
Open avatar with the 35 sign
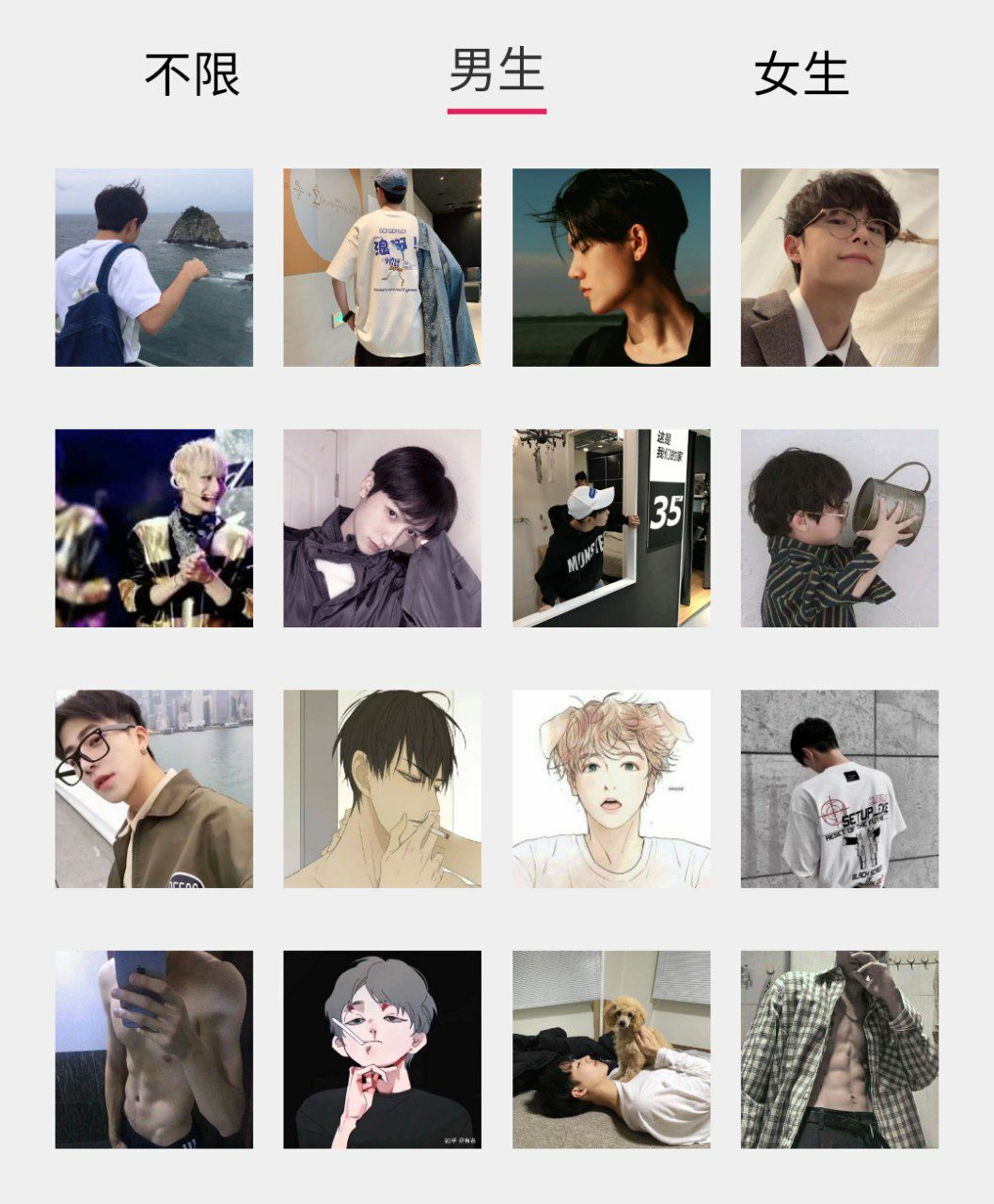(611, 528)
